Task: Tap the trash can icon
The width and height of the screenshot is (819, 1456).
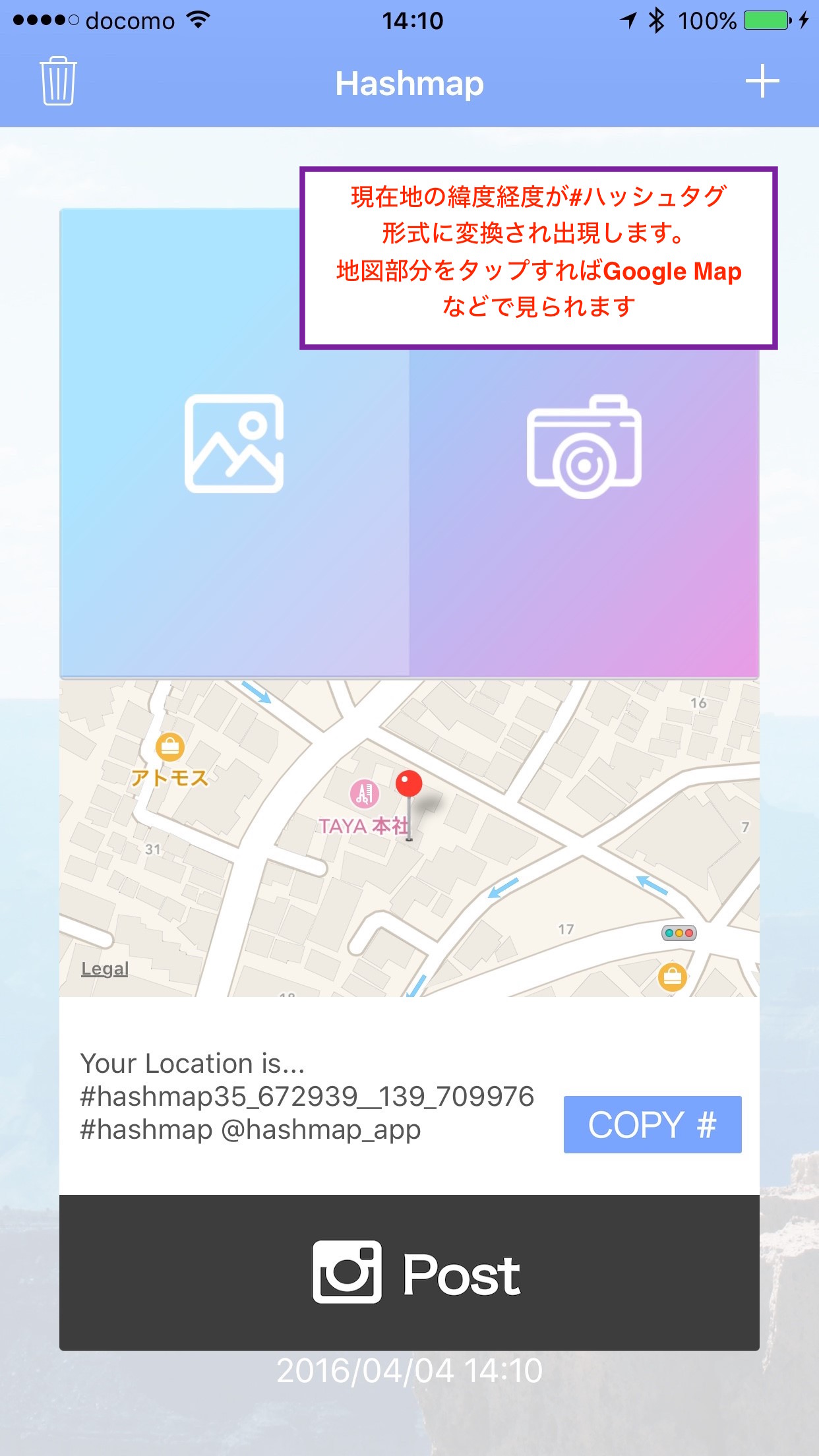Action: tap(58, 81)
